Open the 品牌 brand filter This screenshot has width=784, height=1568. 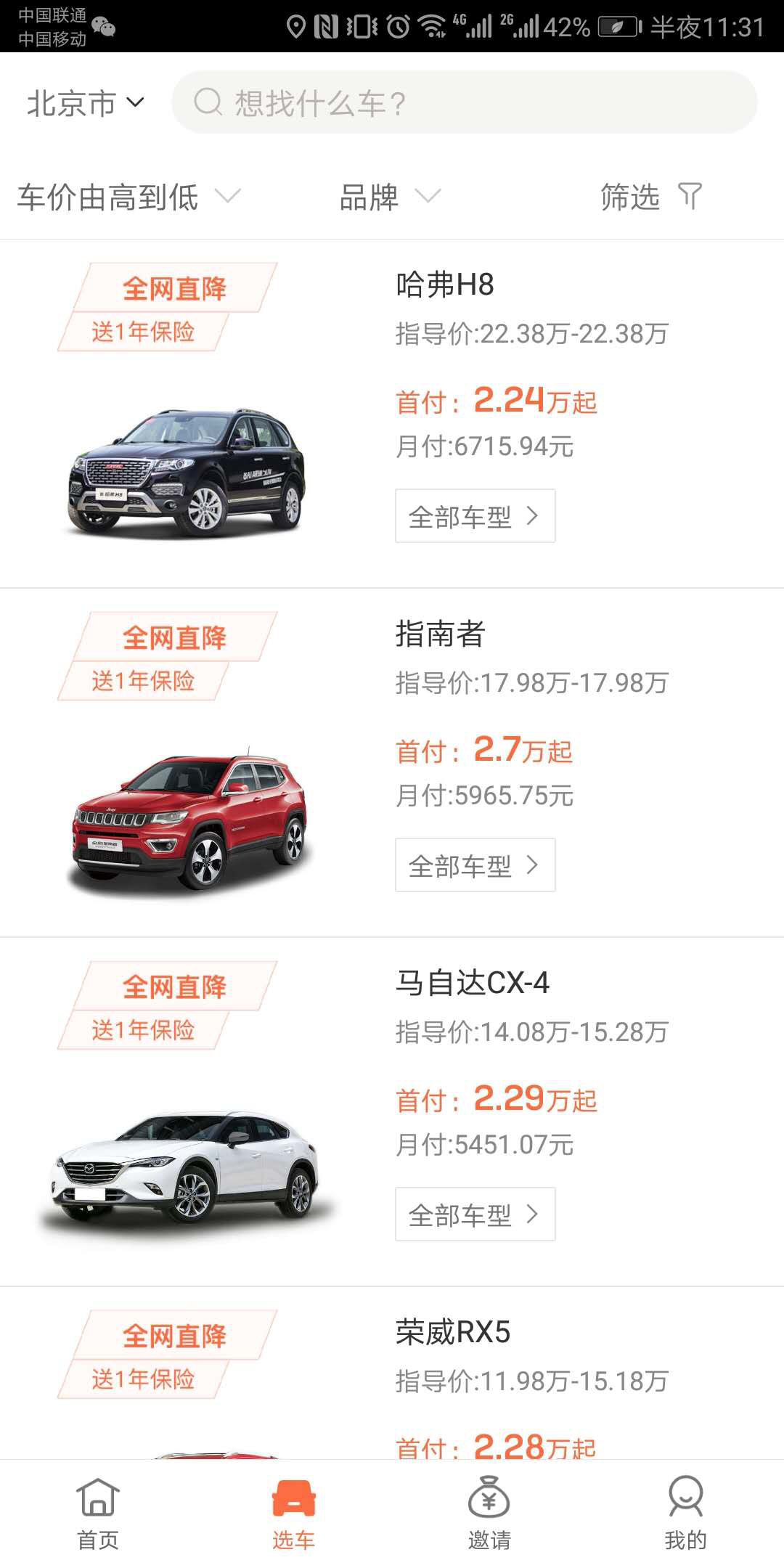389,197
